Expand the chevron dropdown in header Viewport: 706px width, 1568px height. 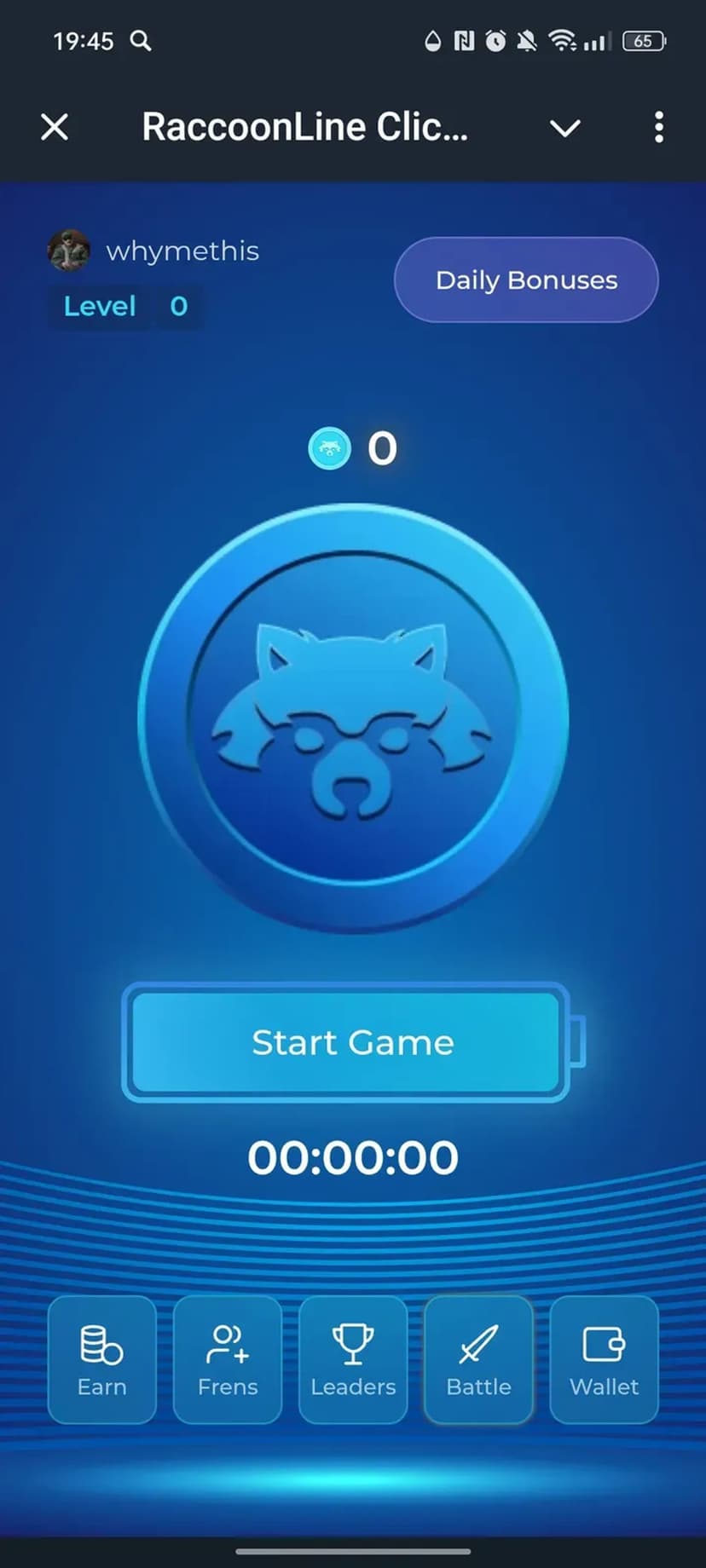click(564, 128)
